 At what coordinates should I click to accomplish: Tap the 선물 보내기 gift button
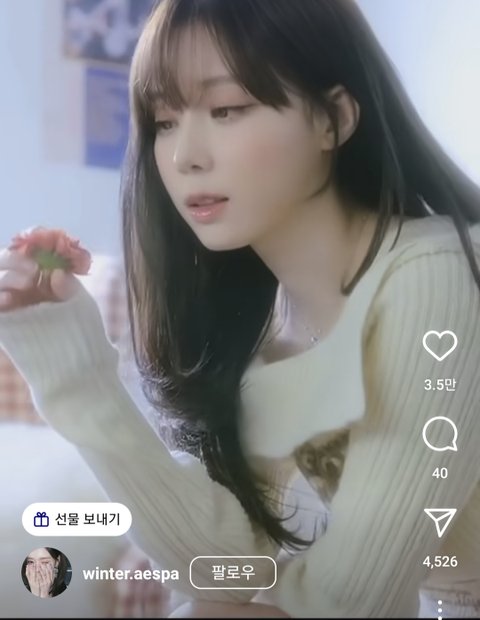click(x=77, y=519)
